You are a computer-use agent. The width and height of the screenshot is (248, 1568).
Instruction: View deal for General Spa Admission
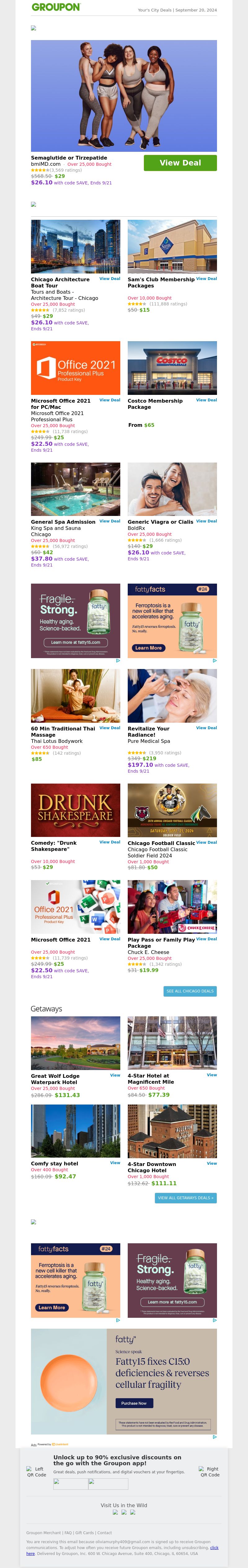pos(109,521)
